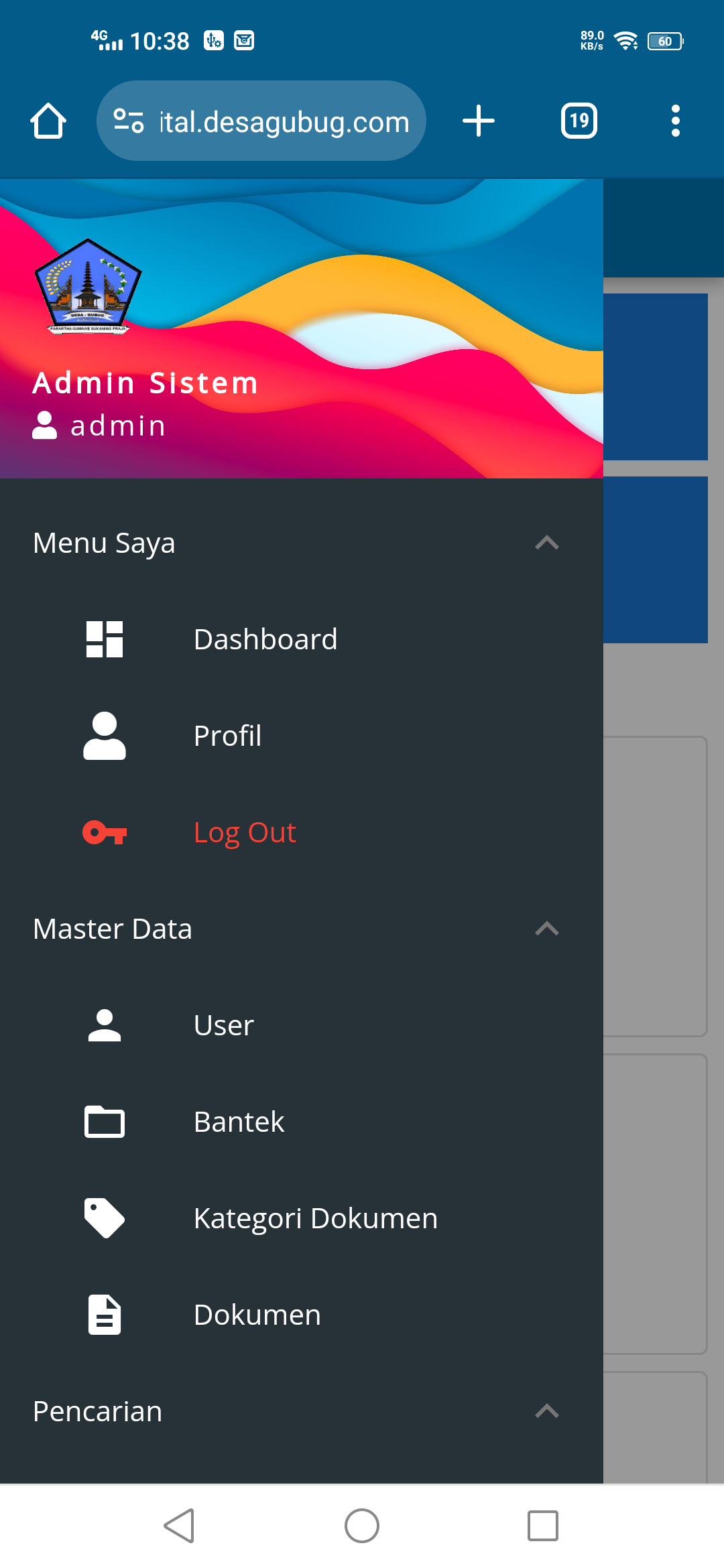Open the tab switcher showing 19 tabs
The image size is (724, 1568).
pos(579,121)
